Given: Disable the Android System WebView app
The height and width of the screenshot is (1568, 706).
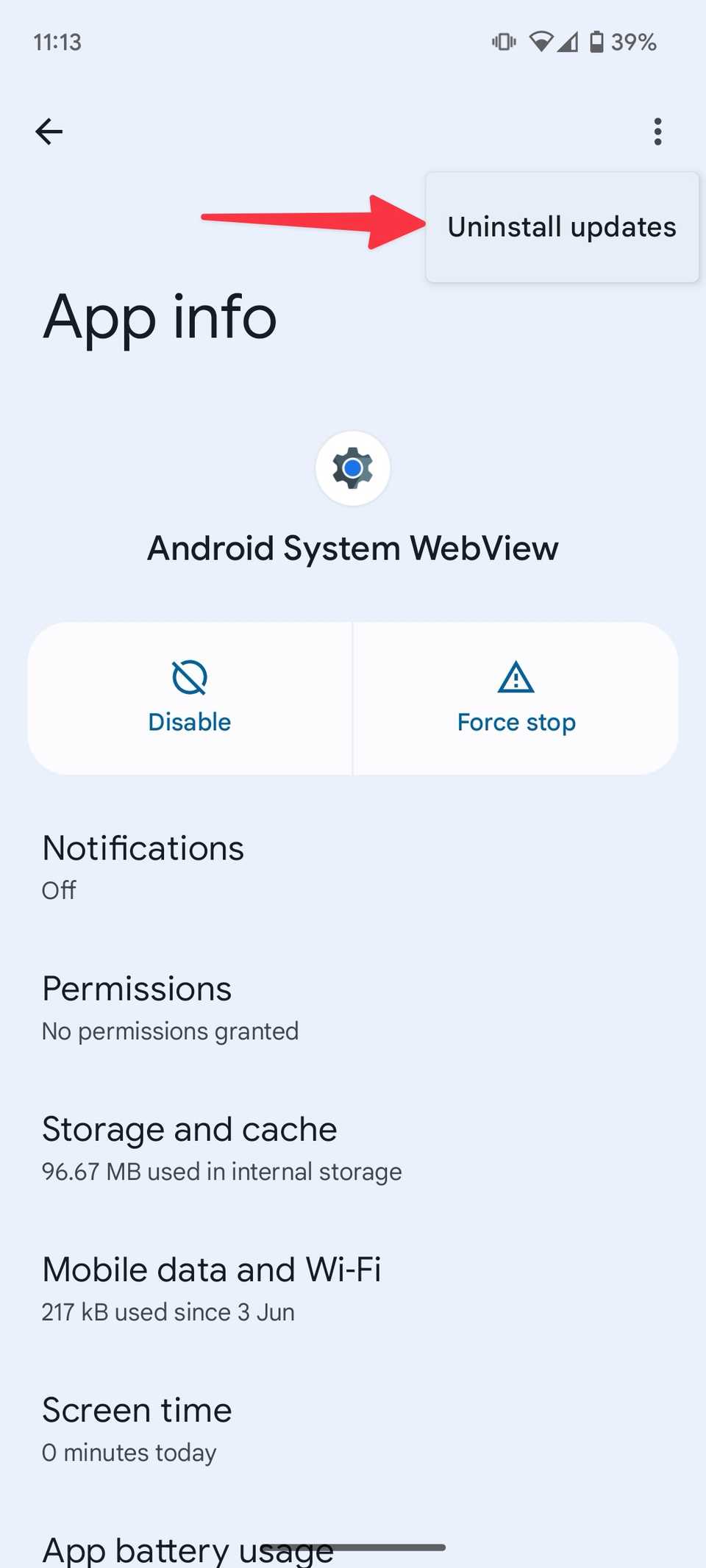Looking at the screenshot, I should [189, 697].
